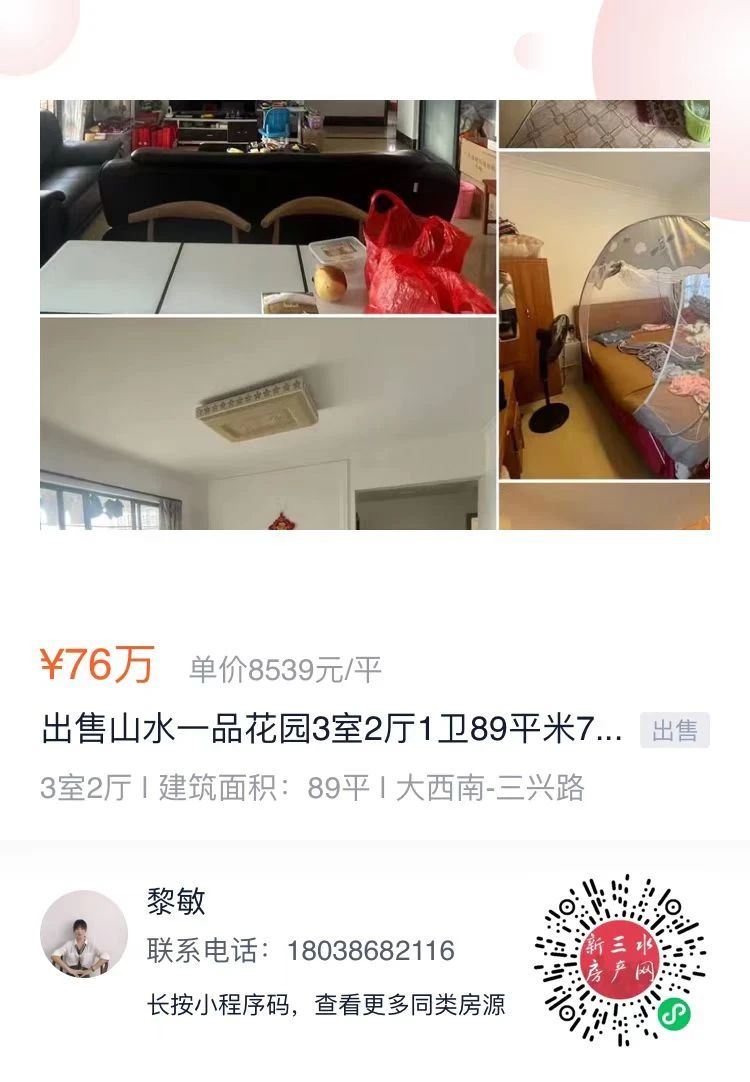Click the 出售山水一品花园 listing headline
Viewport: 750px width, 1082px height.
[x=200, y=731]
